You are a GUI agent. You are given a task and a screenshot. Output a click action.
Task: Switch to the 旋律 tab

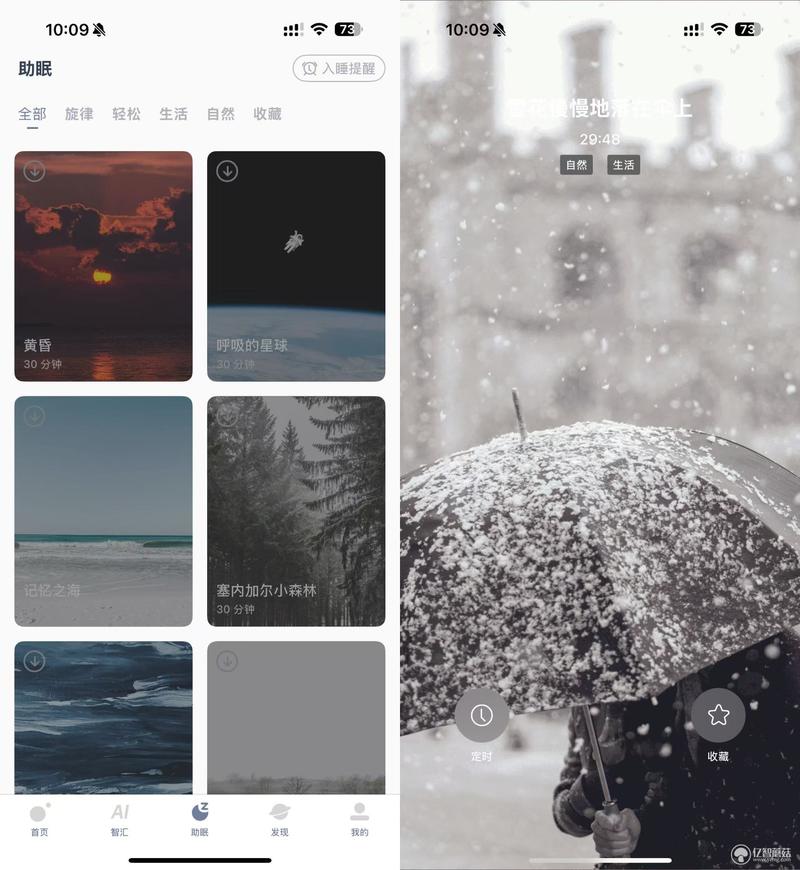79,114
